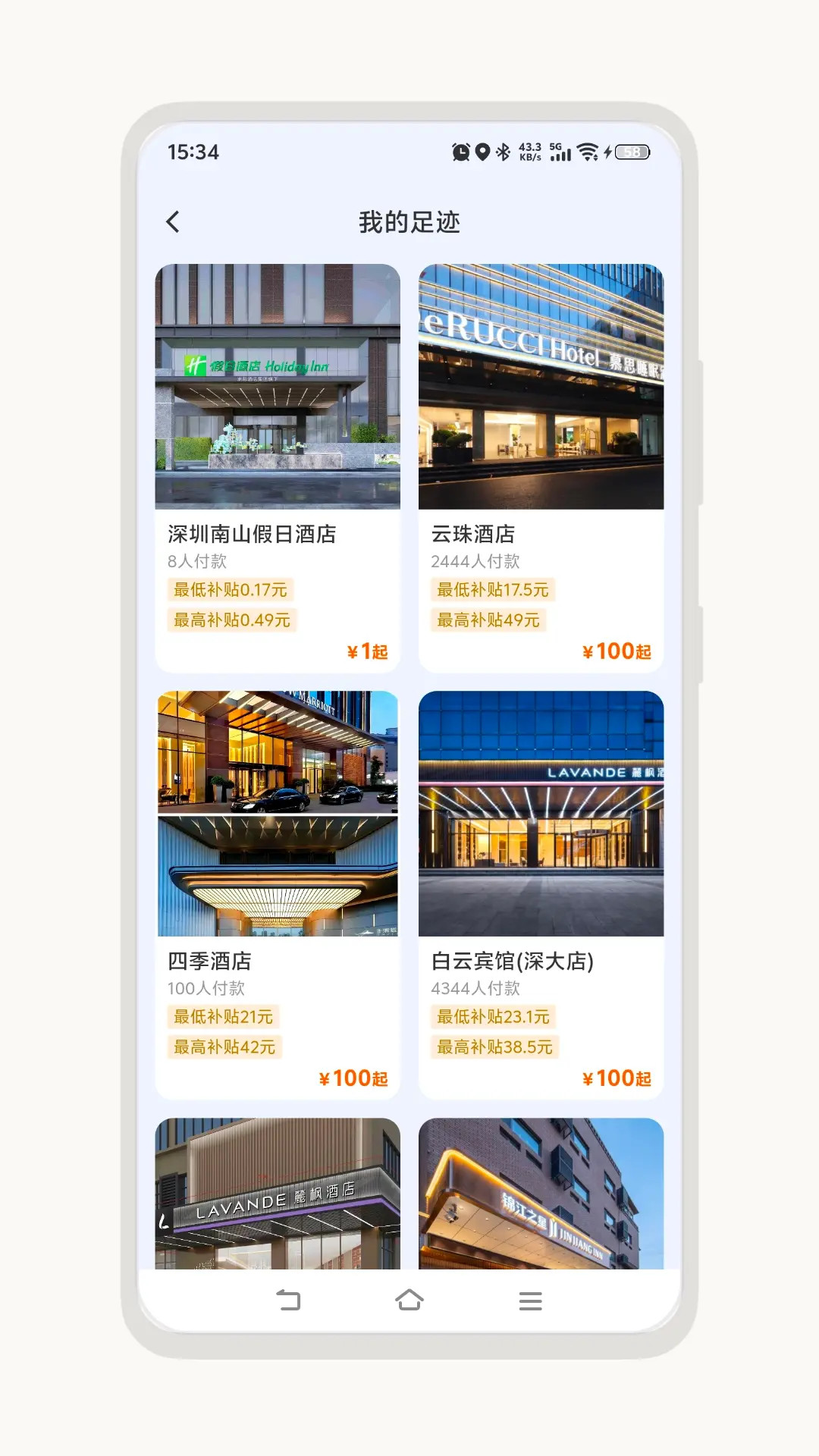The image size is (819, 1456).
Task: Tap the 5G signal indicator
Action: 560,151
